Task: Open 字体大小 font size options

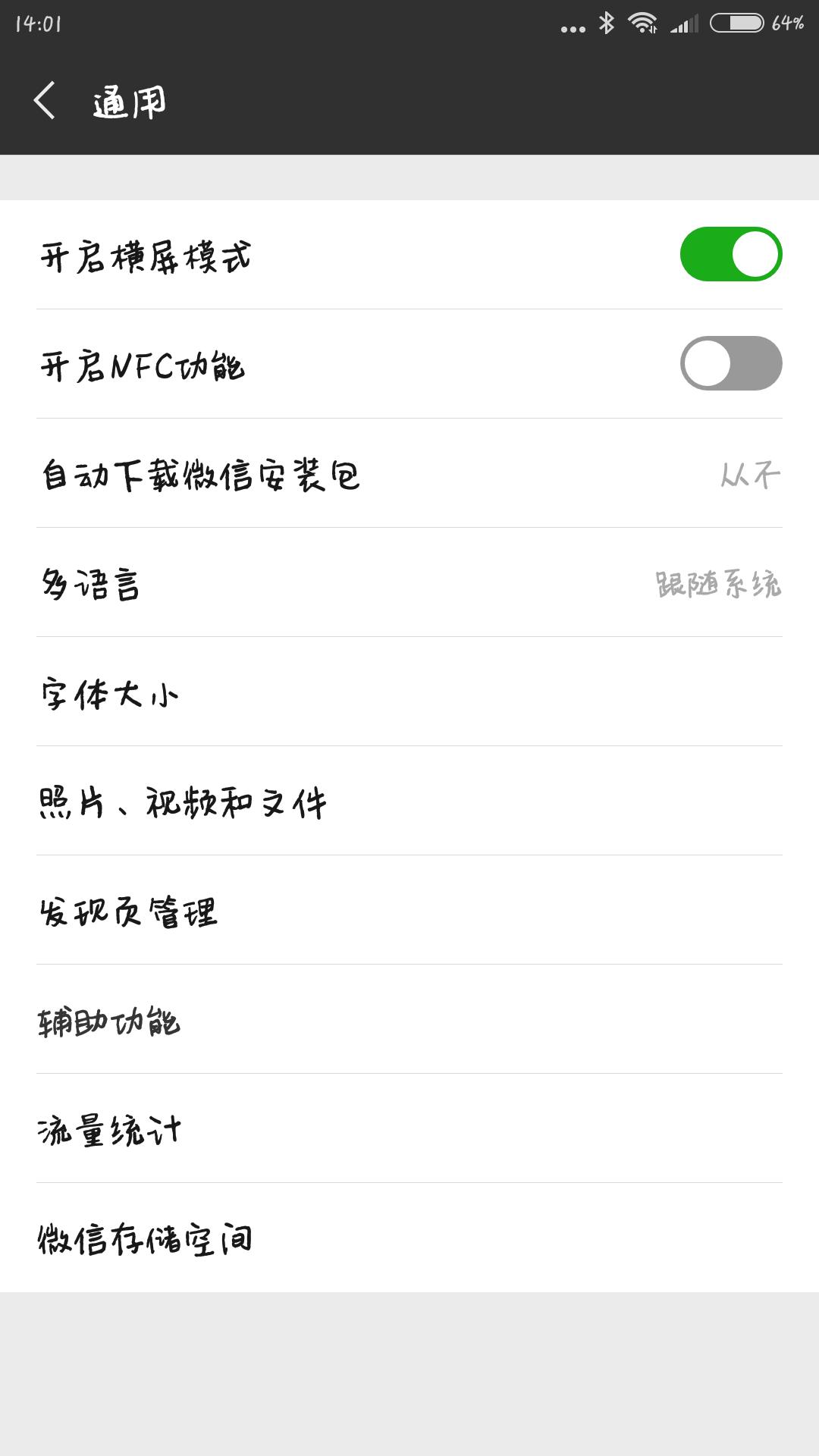Action: click(x=409, y=694)
